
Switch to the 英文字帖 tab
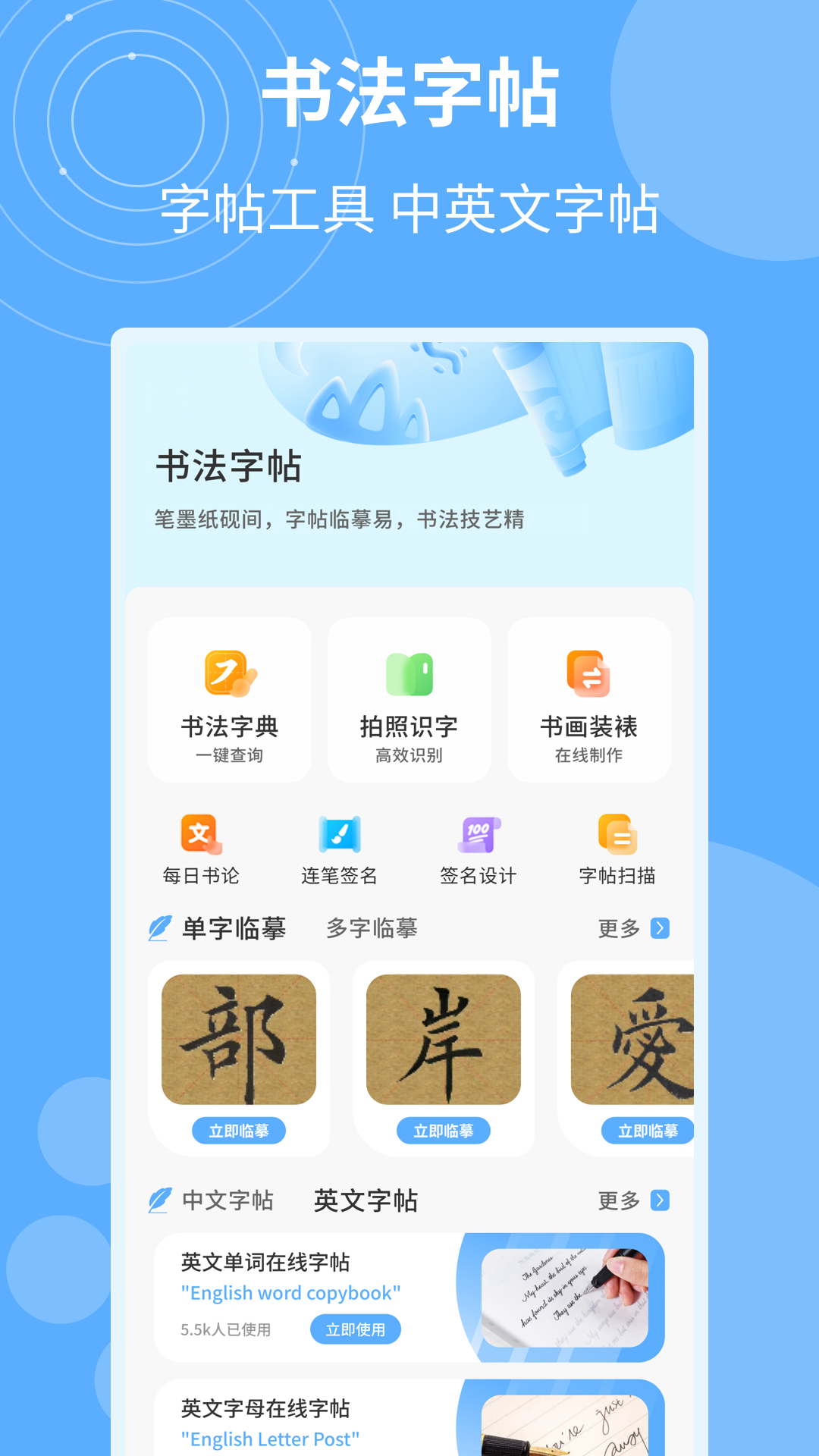[x=366, y=1200]
